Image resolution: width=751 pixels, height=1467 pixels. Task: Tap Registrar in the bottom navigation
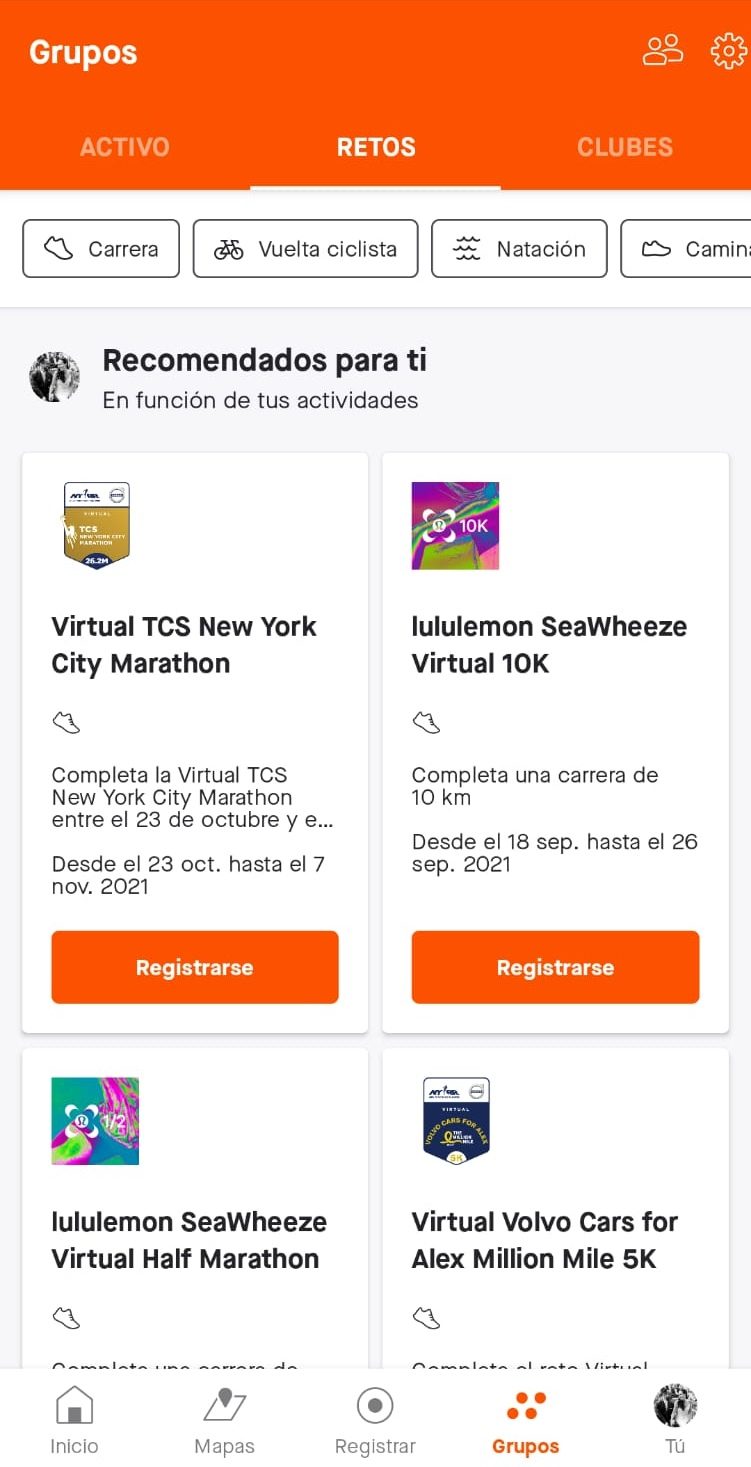(x=375, y=1420)
